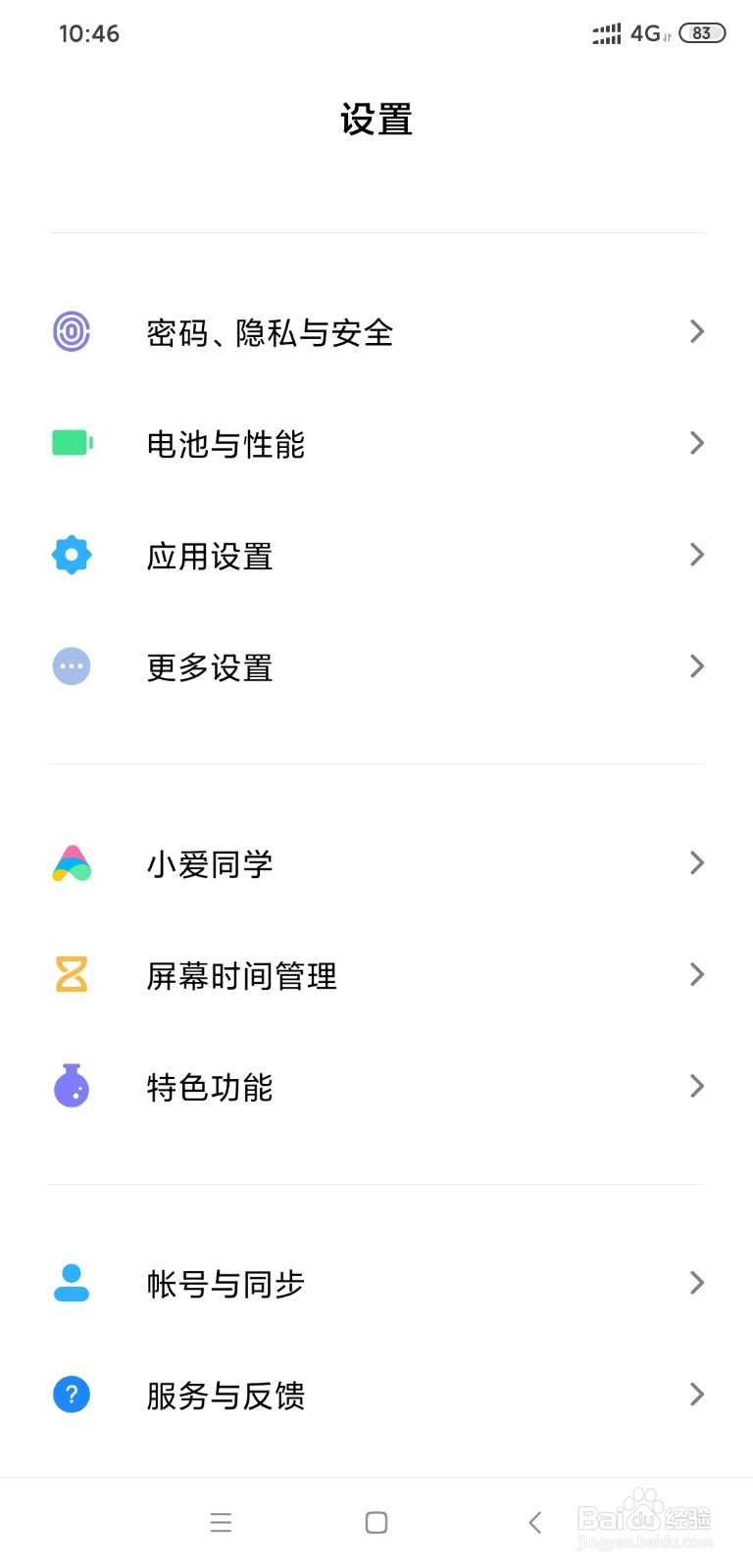
Task: Tap the back arrow in the navigation bar
Action: [x=534, y=1522]
